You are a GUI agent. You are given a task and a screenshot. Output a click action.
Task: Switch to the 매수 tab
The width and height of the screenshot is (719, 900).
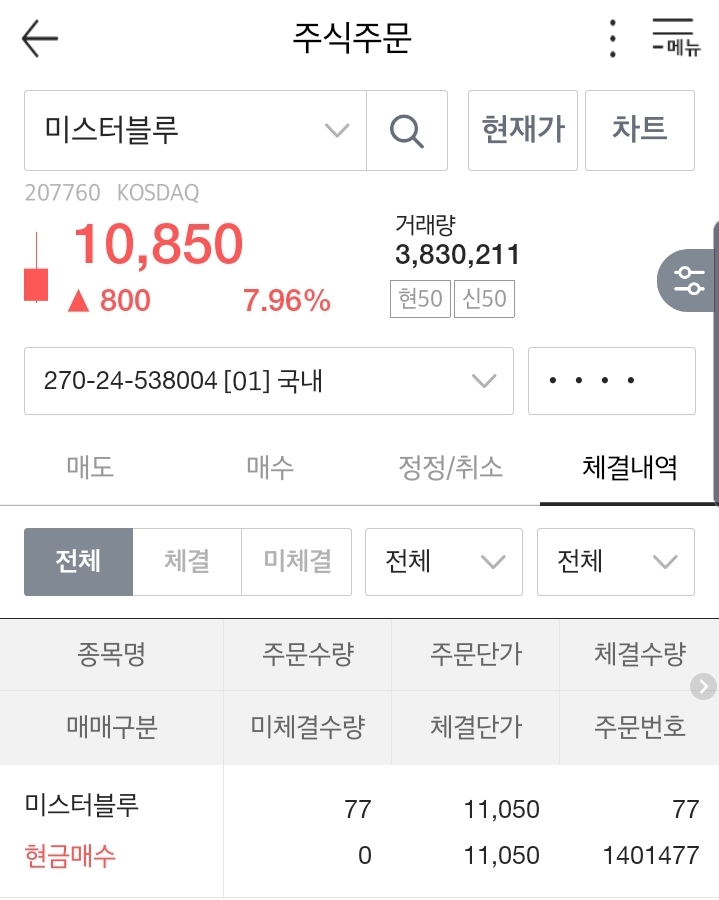270,467
